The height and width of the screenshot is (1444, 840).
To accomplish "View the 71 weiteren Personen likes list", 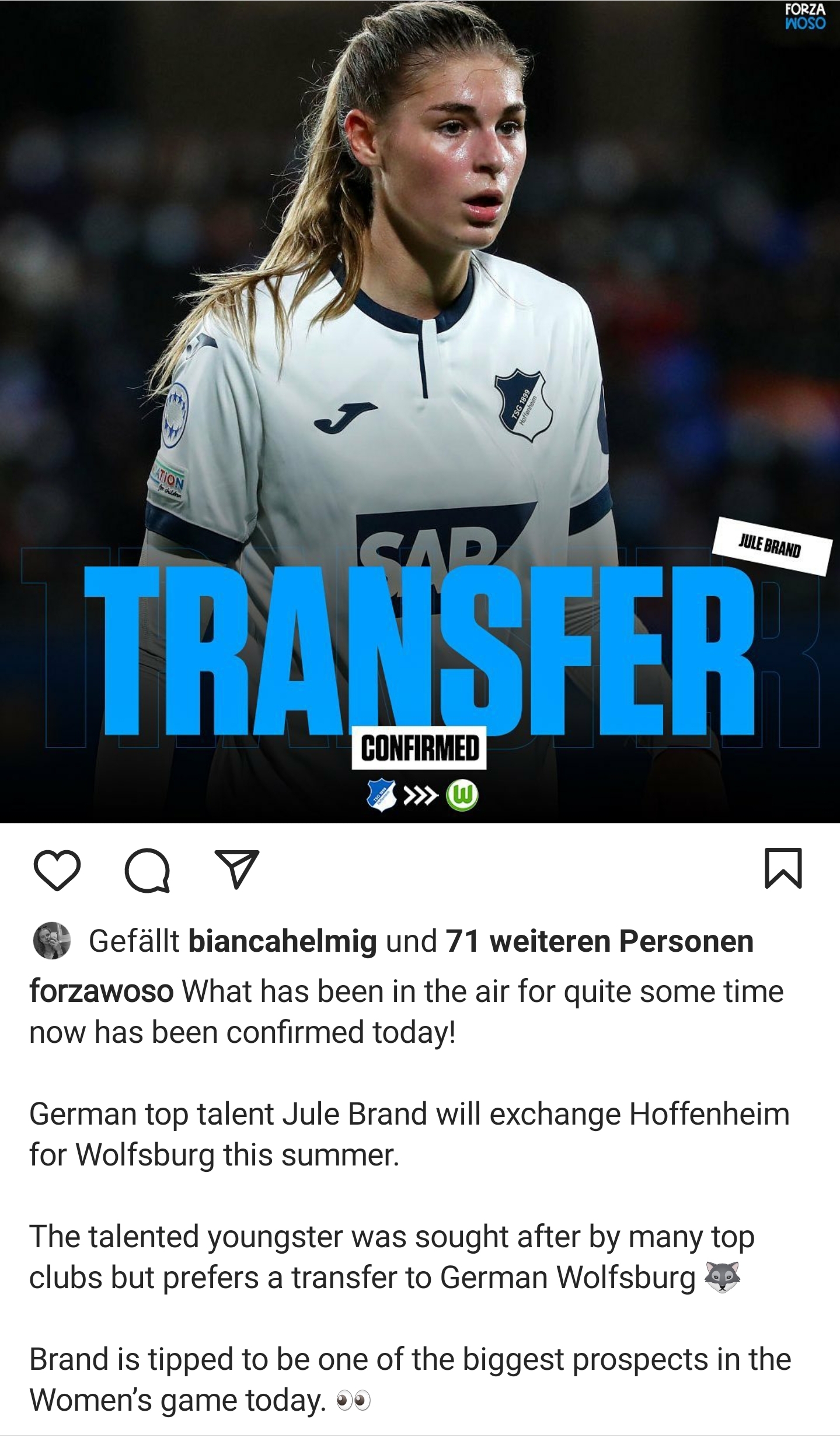I will click(599, 941).
